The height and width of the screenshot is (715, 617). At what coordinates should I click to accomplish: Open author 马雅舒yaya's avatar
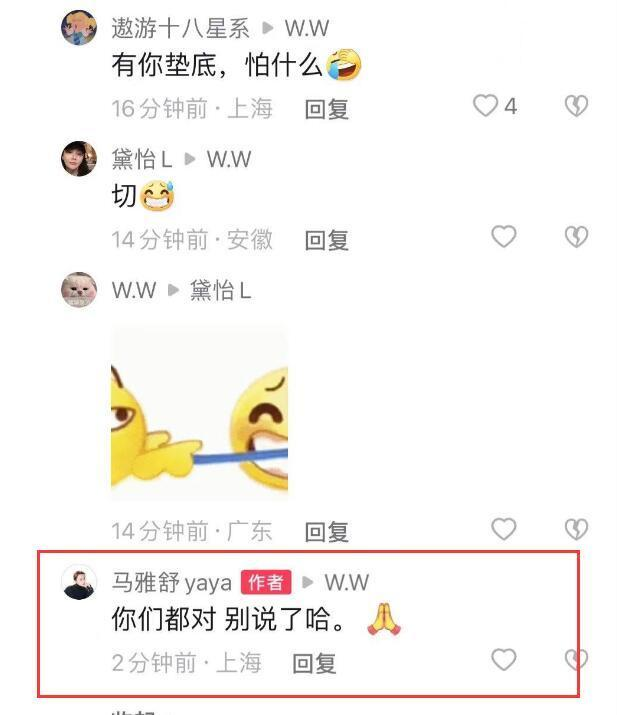(79, 582)
